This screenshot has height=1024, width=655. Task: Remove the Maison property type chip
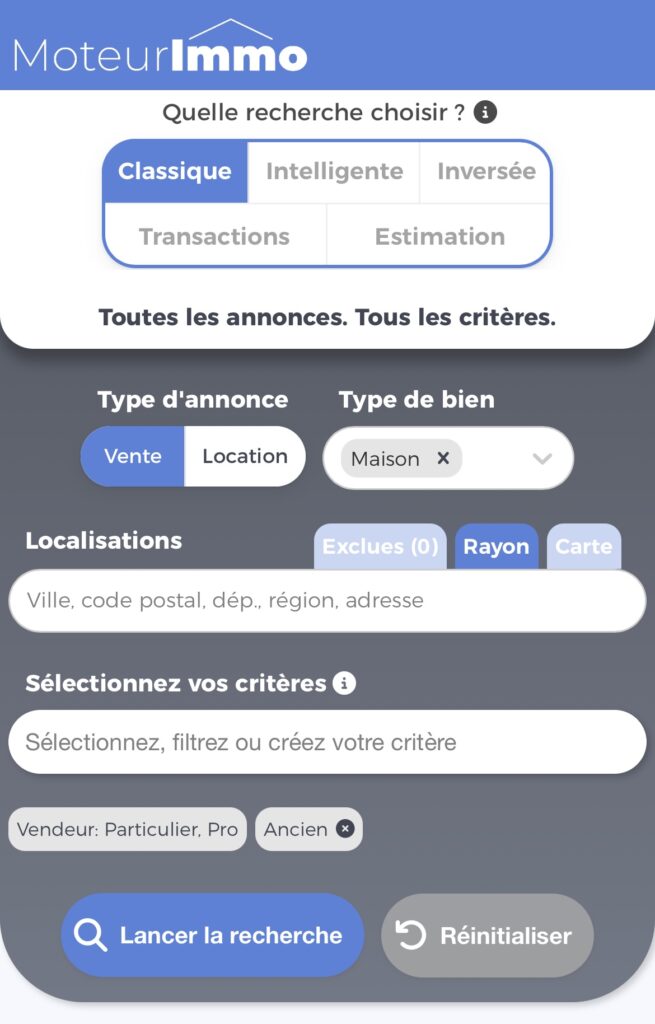tap(443, 458)
